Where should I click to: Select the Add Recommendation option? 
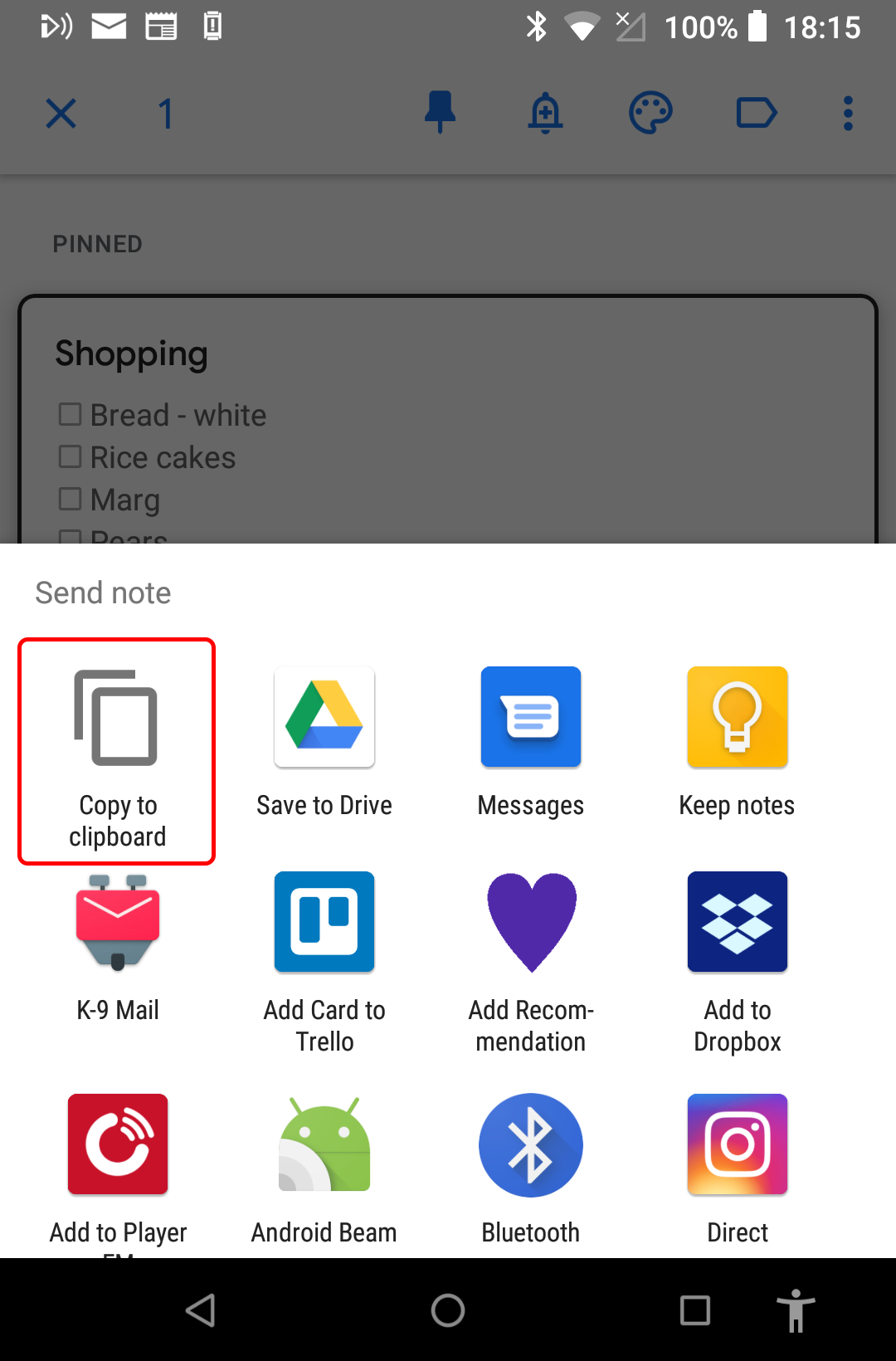[530, 961]
